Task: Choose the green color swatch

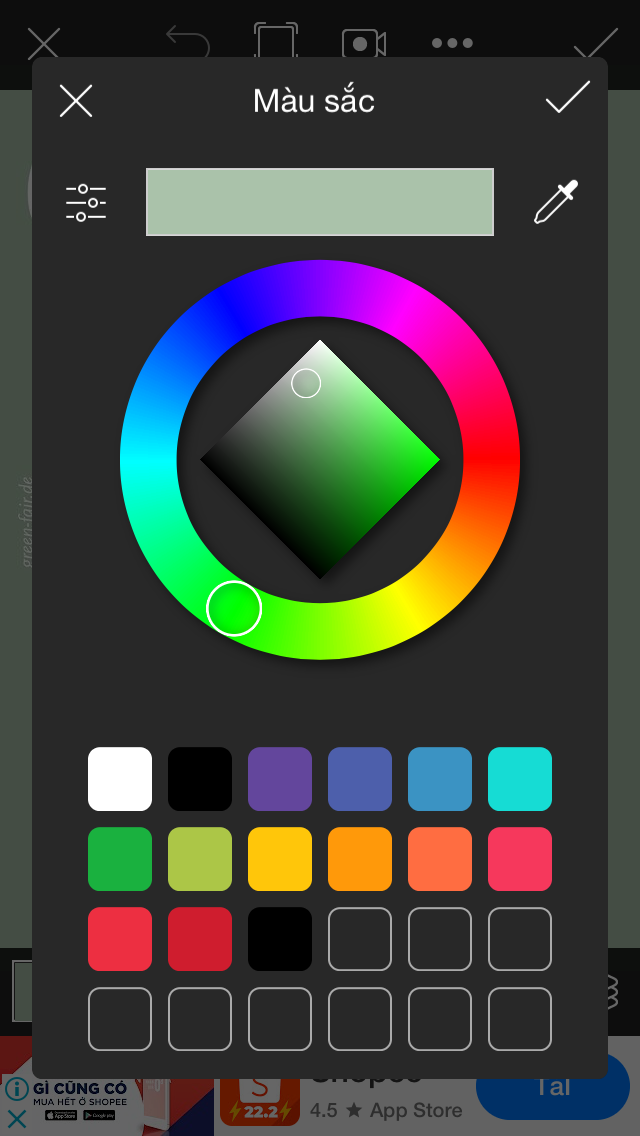Action: 120,859
